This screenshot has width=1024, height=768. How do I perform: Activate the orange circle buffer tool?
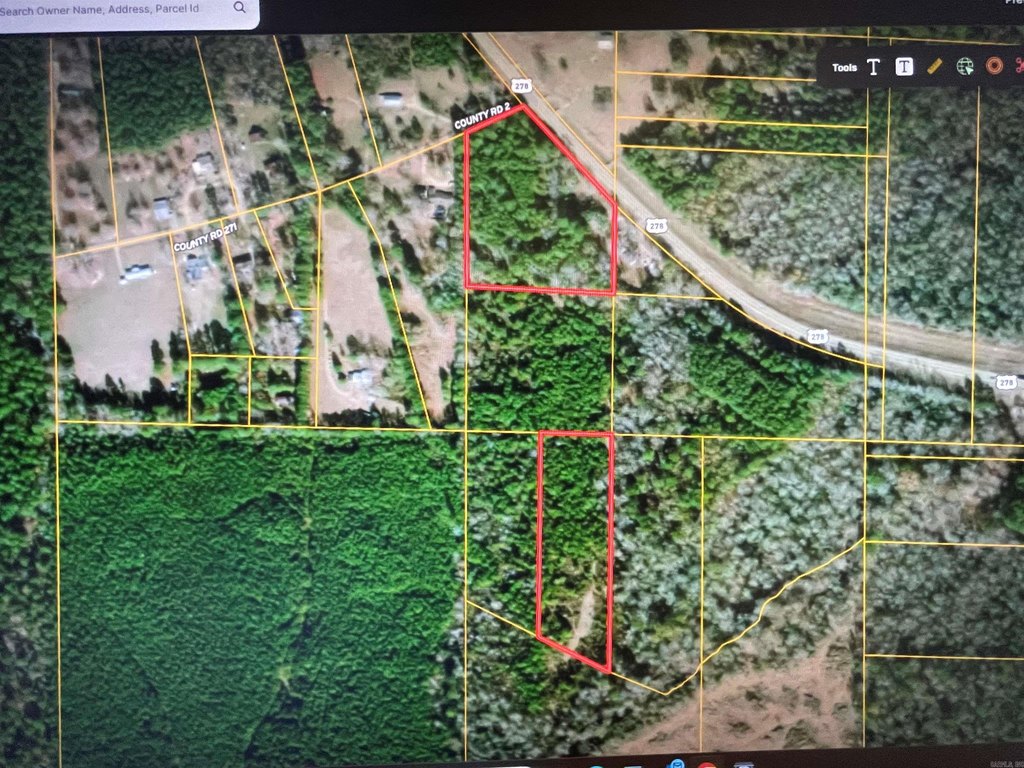pyautogui.click(x=994, y=67)
